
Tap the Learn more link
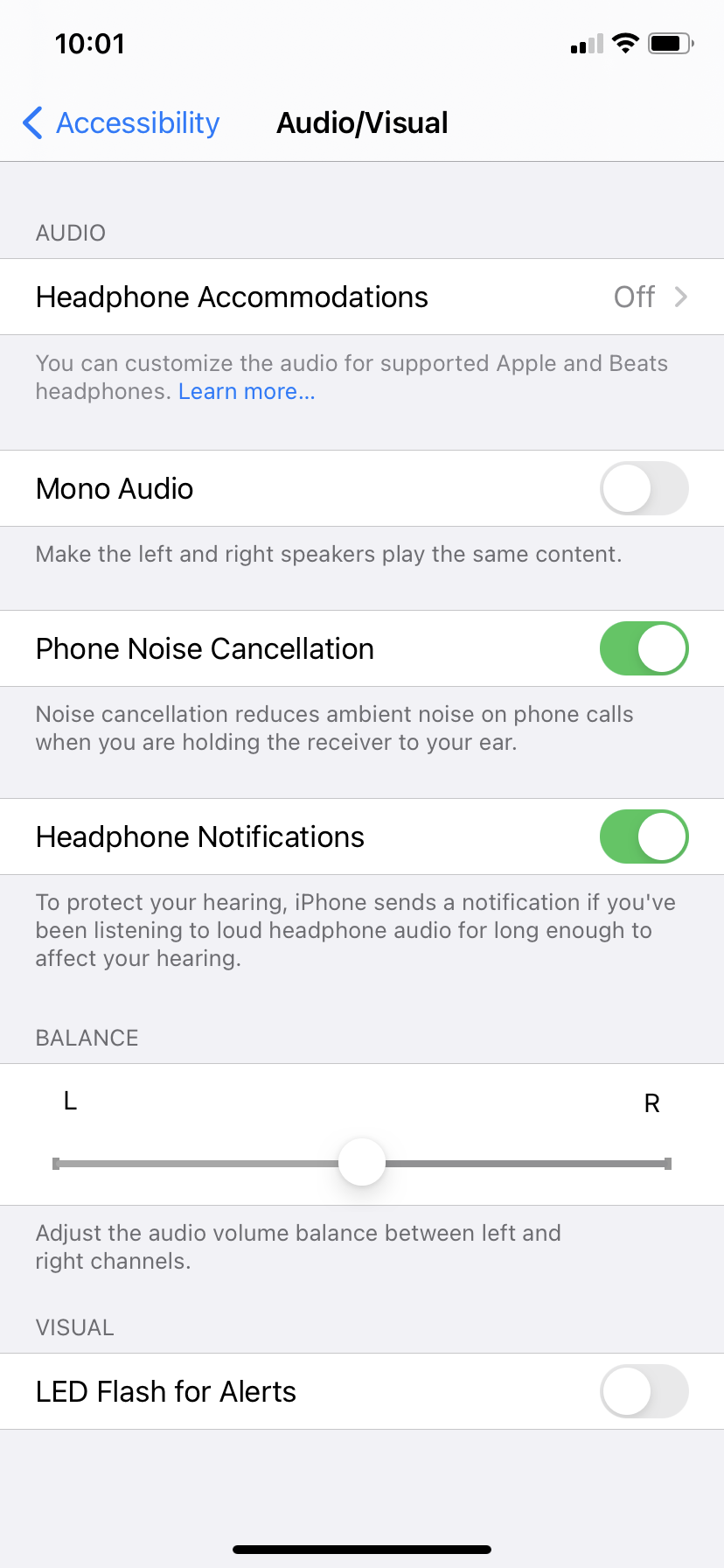(x=247, y=392)
